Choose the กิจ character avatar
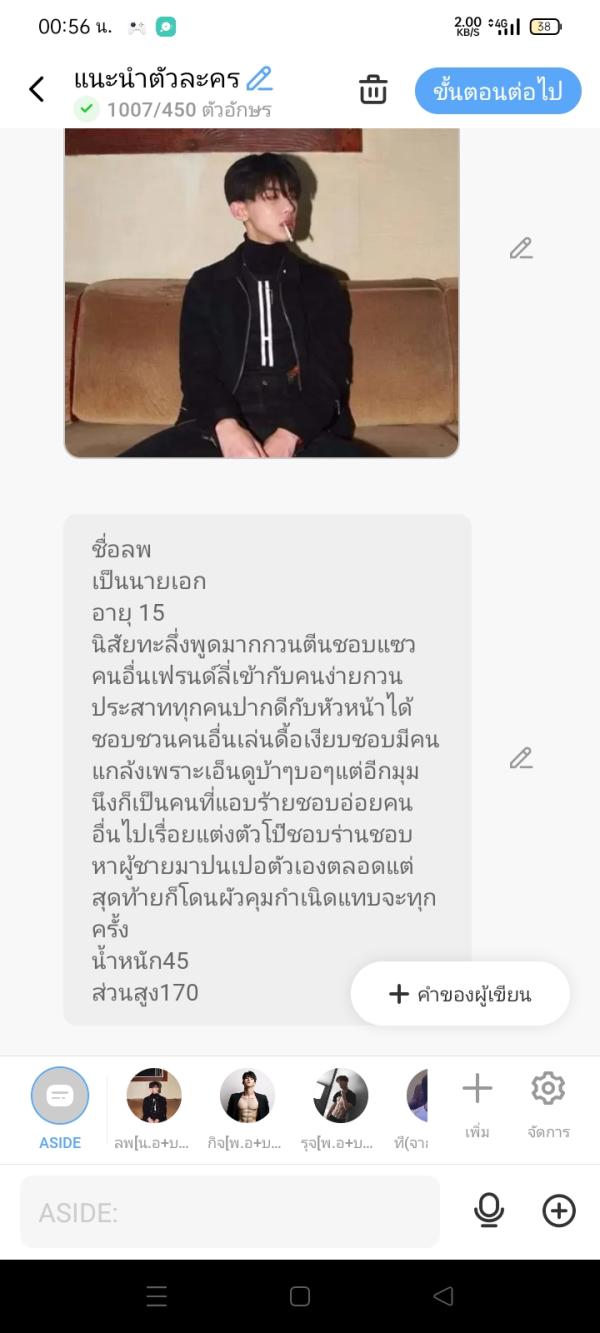 click(x=247, y=1096)
